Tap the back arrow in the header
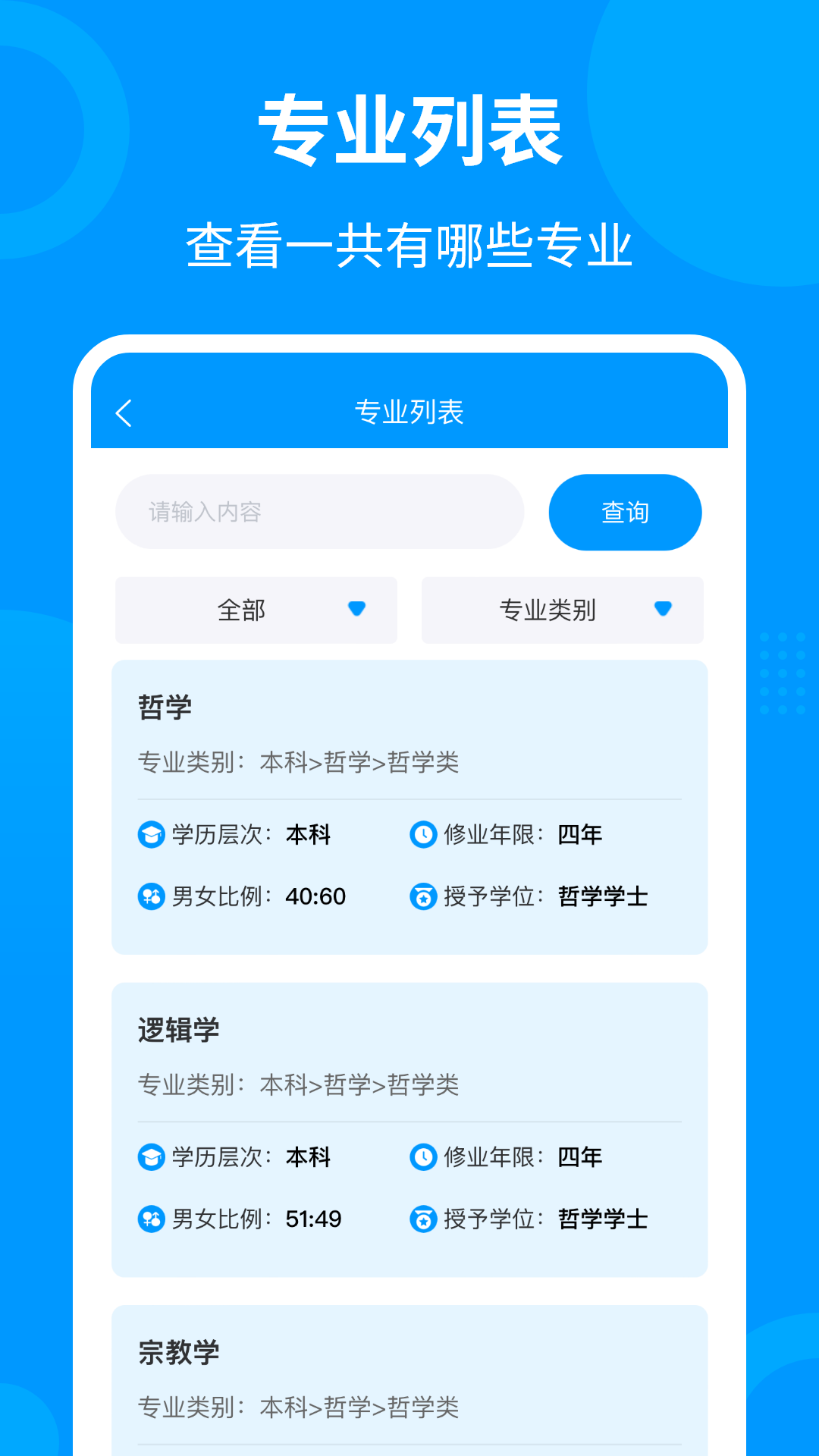Viewport: 819px width, 1456px height. tap(124, 413)
